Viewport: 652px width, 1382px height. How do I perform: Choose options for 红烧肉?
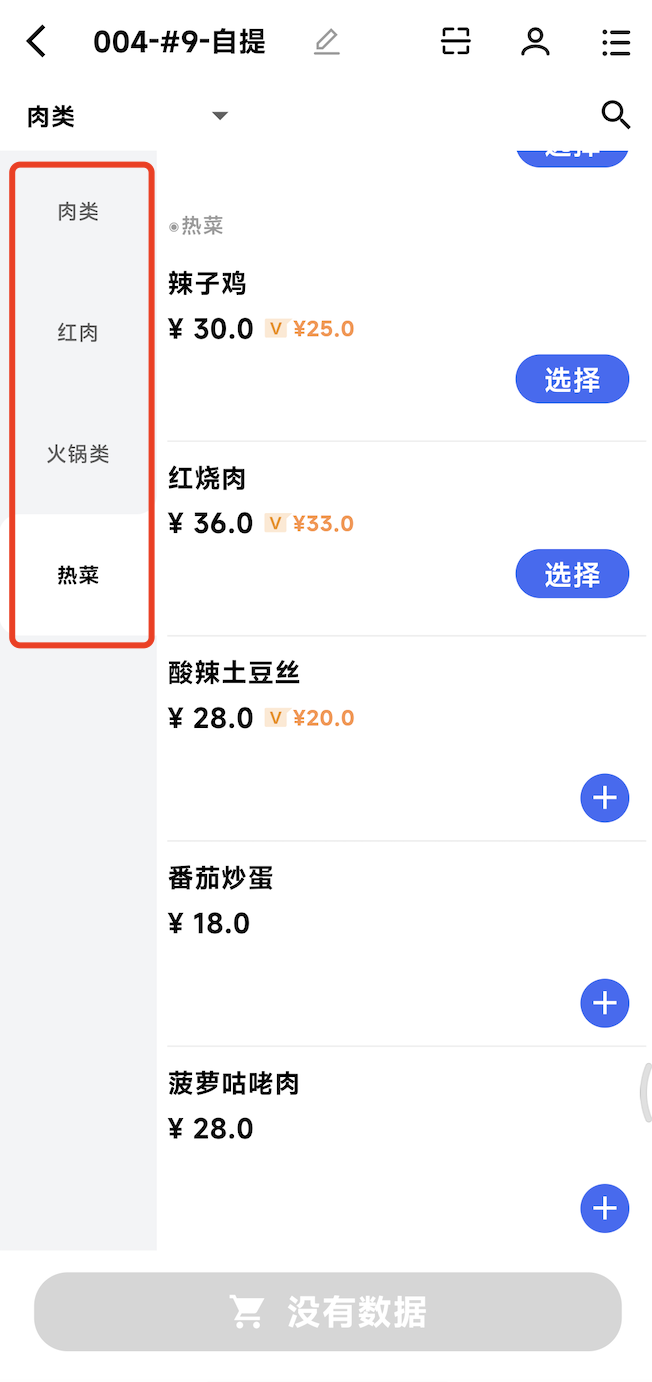pyautogui.click(x=572, y=574)
